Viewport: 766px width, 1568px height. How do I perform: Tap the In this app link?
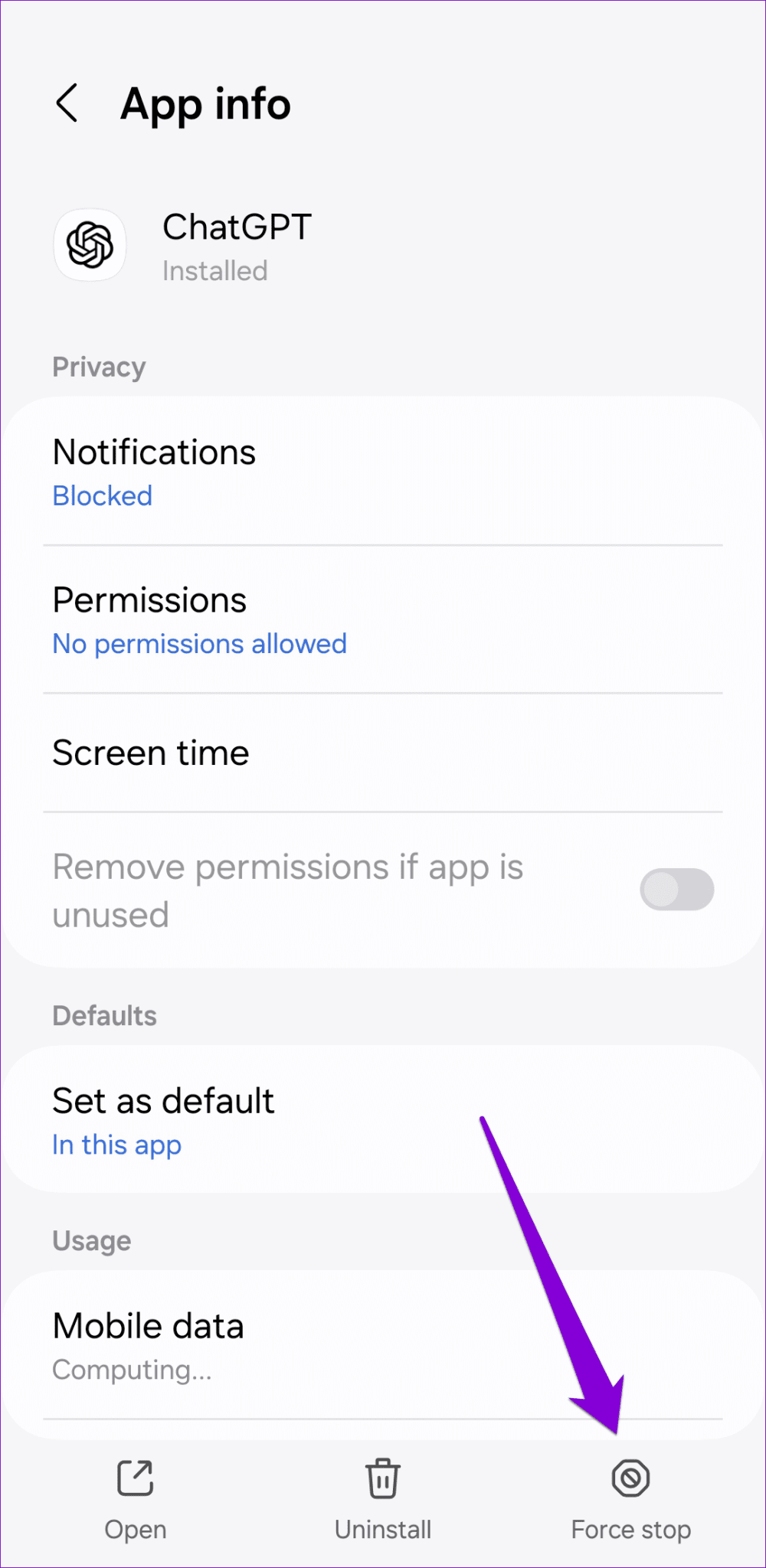tap(116, 1145)
